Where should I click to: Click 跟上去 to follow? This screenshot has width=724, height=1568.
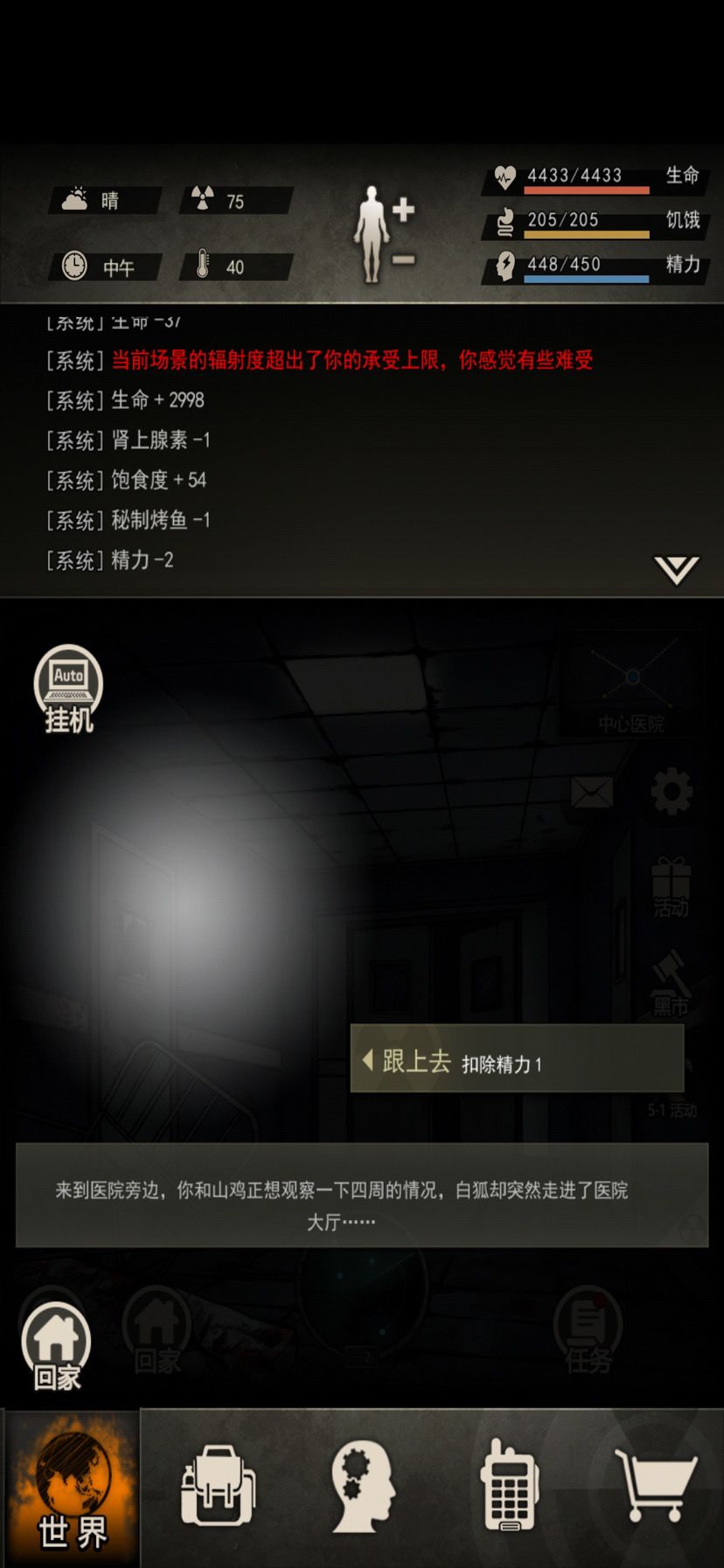pos(516,1059)
